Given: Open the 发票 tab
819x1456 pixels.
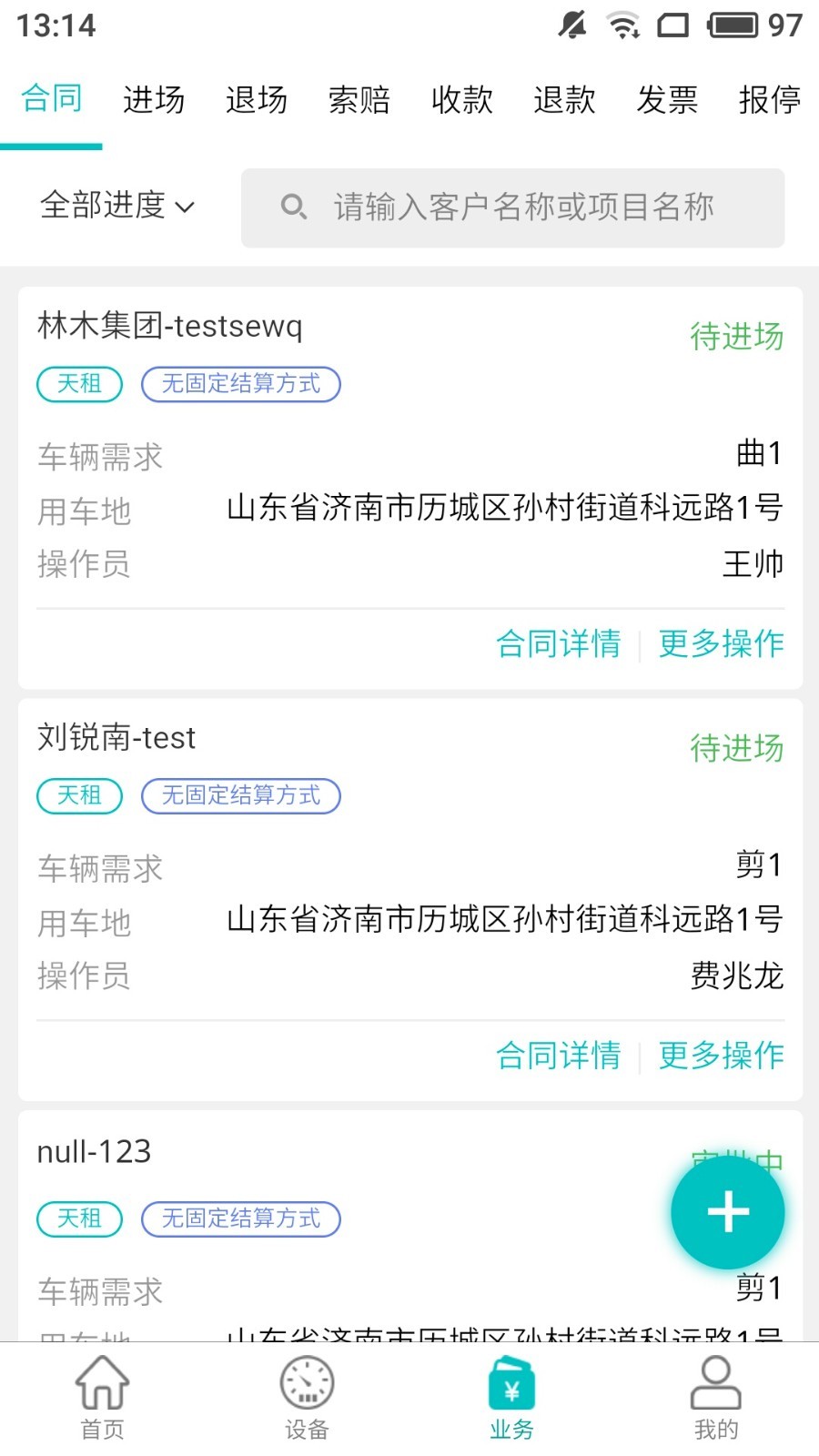Looking at the screenshot, I should coord(667,99).
